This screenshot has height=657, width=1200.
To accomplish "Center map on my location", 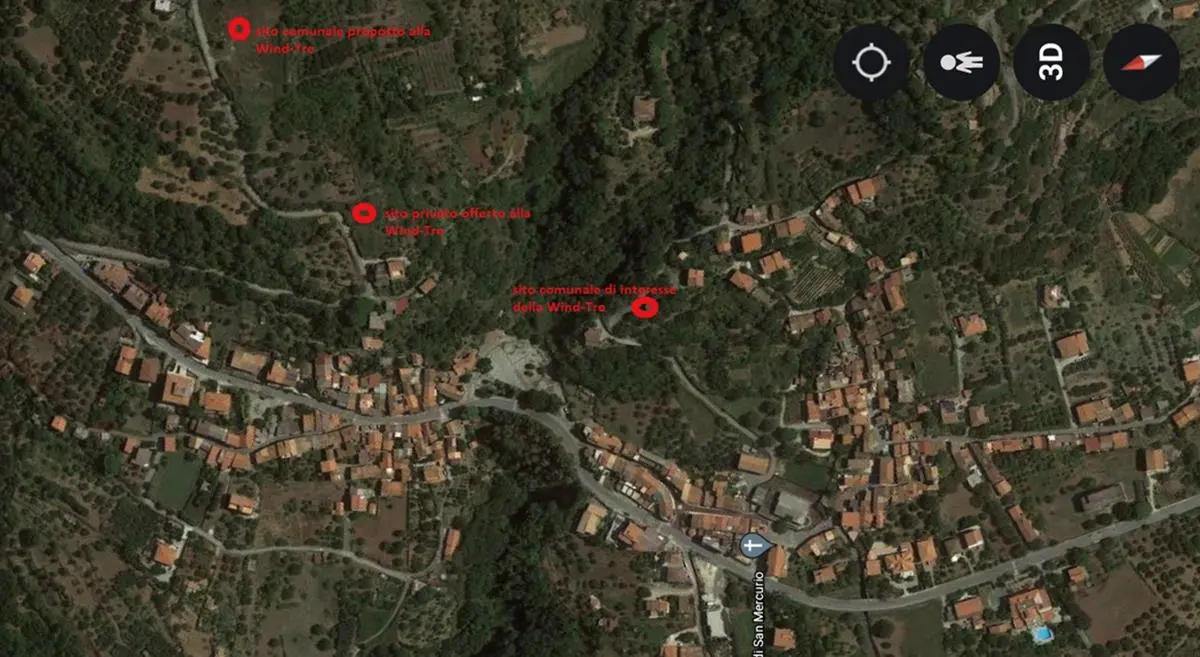I will pos(871,62).
